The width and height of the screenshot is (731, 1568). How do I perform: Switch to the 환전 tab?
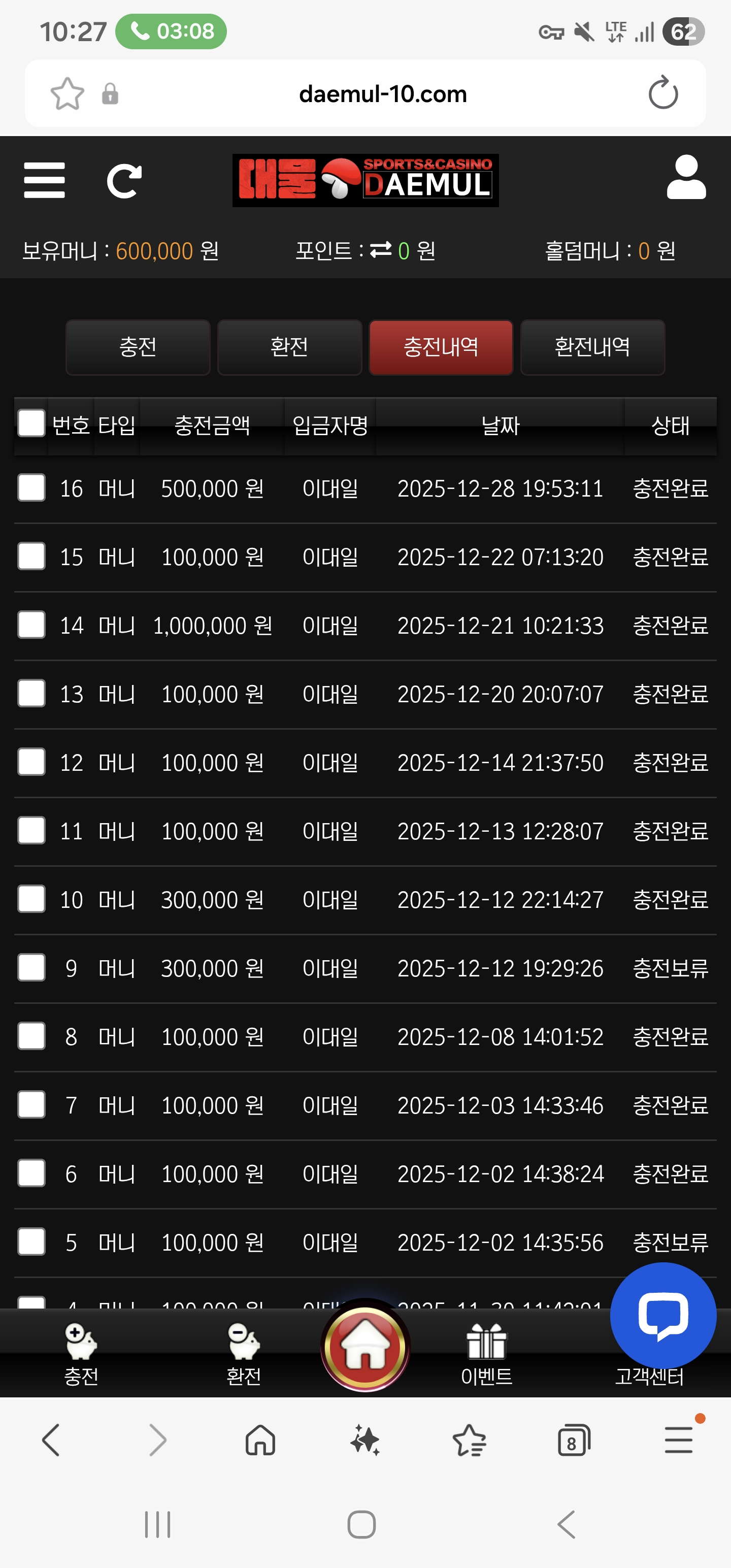(290, 347)
